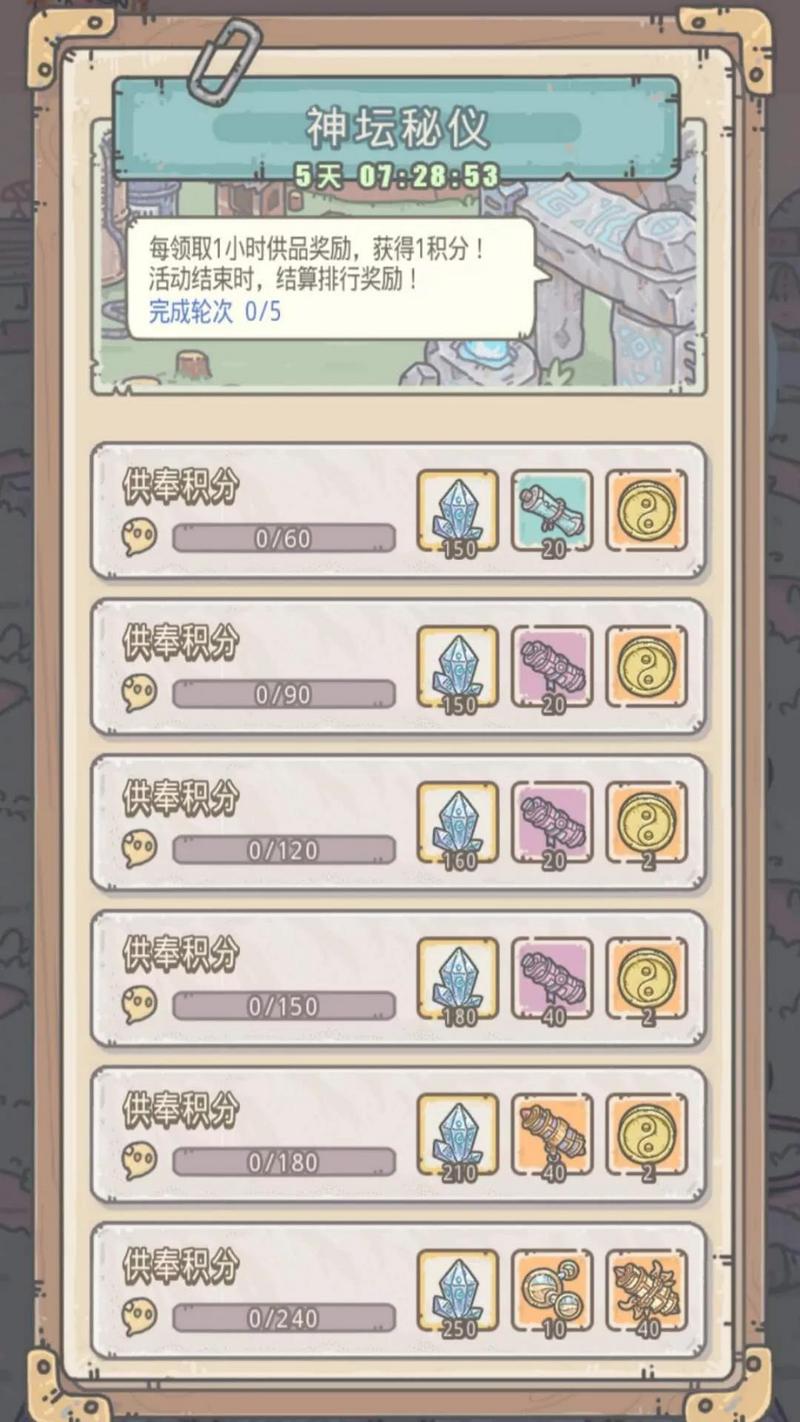
Task: Open the 40 bundle reward in the 0/240 row
Action: [646, 1291]
